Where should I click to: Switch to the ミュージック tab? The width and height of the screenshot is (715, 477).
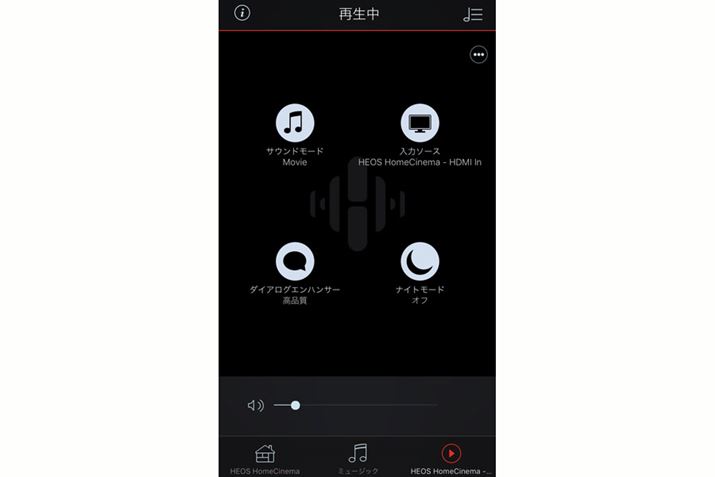click(x=358, y=456)
